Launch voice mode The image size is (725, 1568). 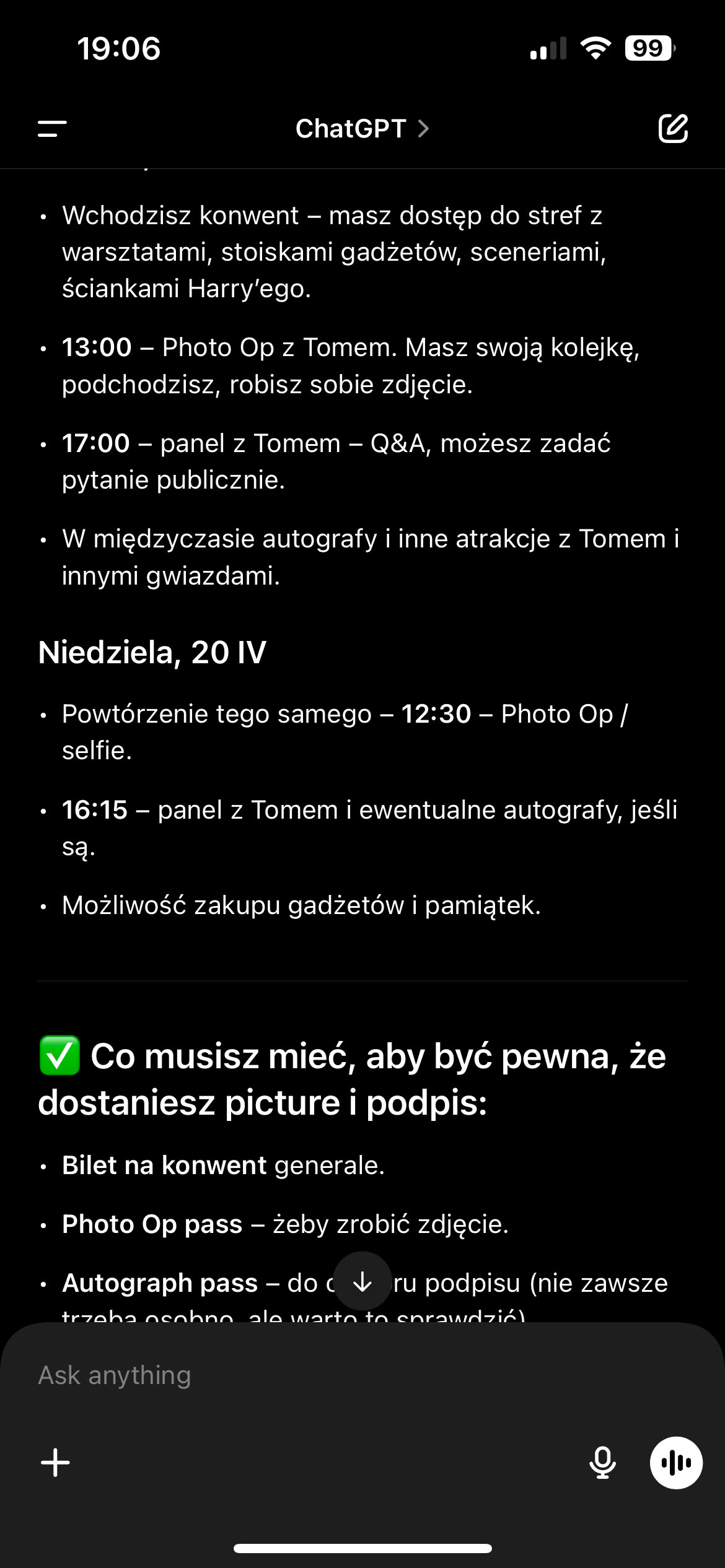tap(676, 1462)
